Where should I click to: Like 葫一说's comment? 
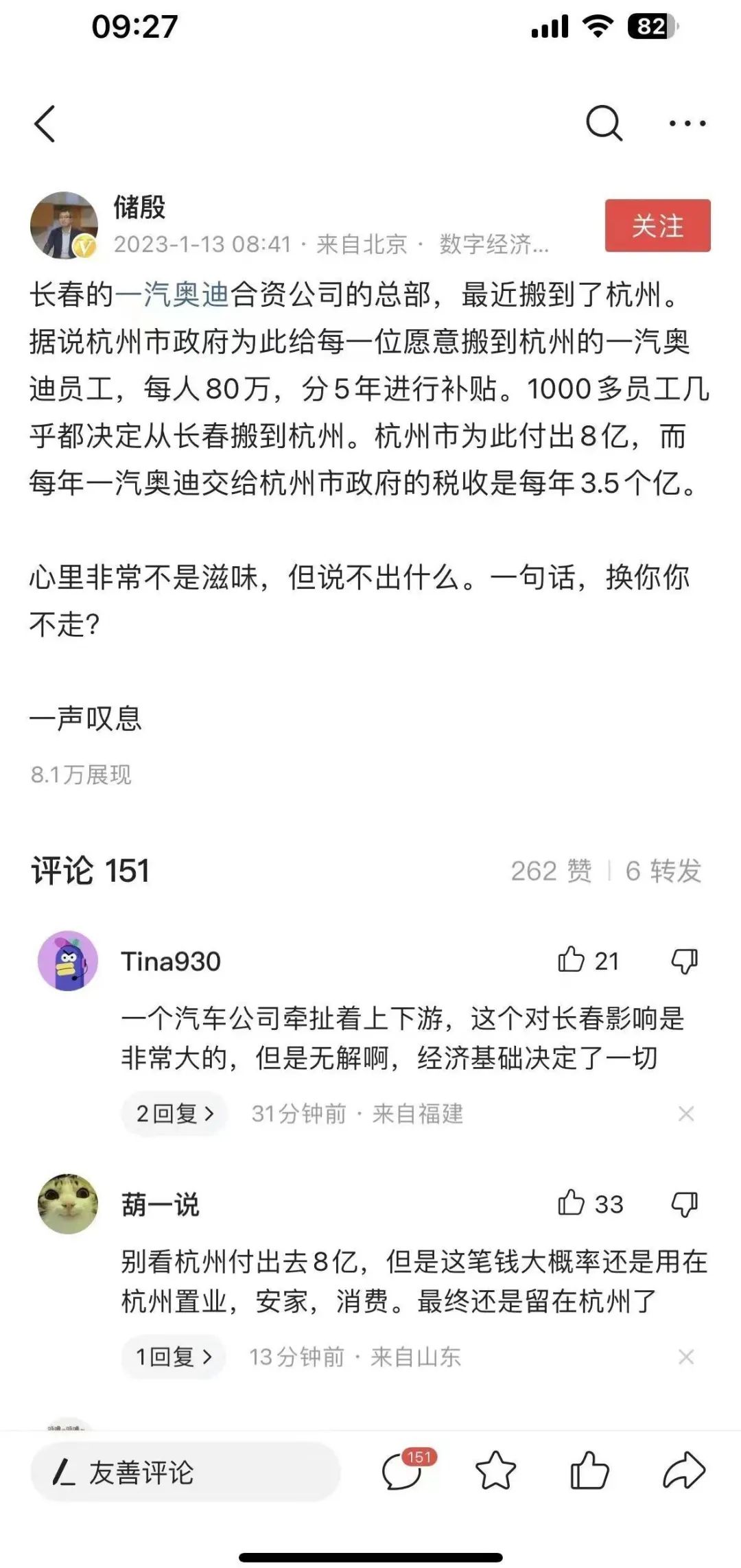[x=572, y=1203]
